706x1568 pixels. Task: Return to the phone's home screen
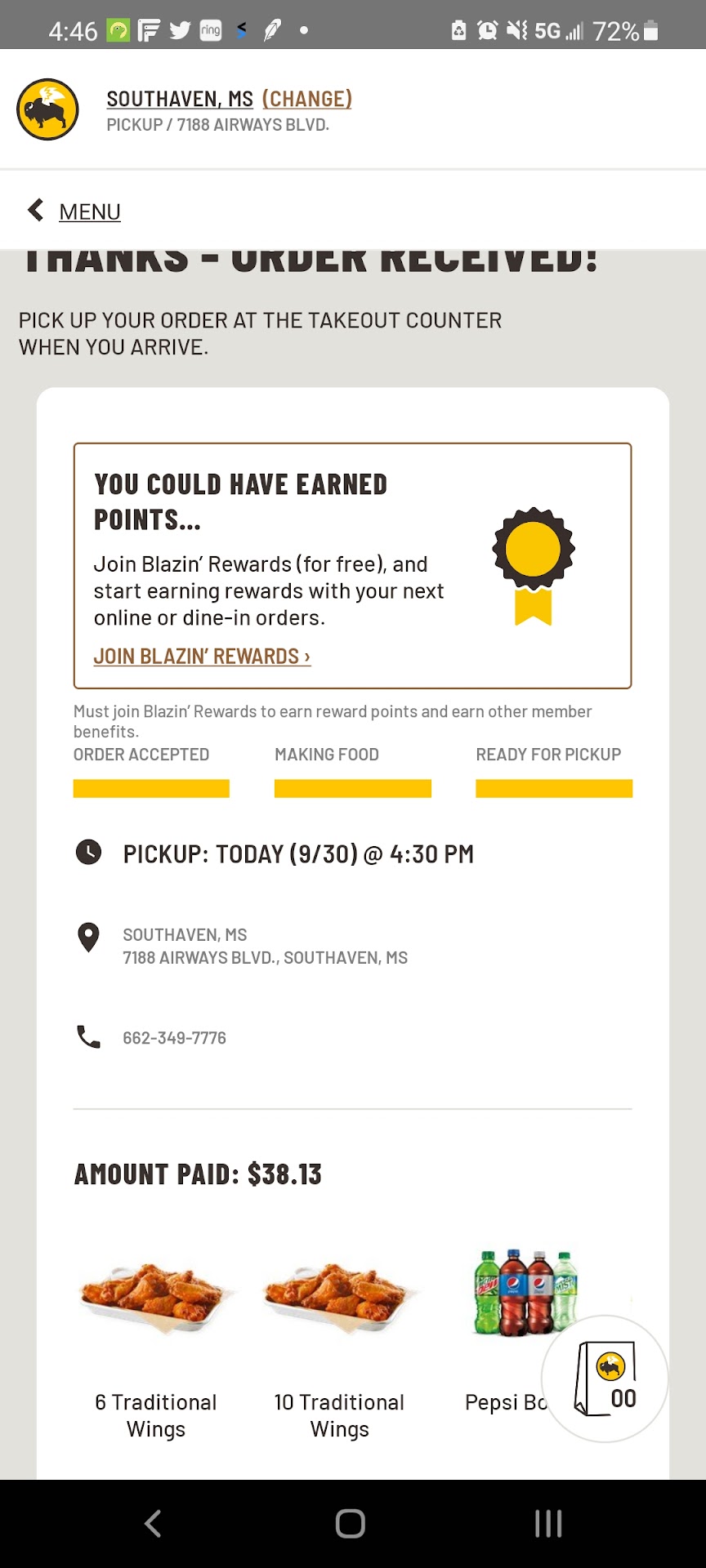(351, 1524)
